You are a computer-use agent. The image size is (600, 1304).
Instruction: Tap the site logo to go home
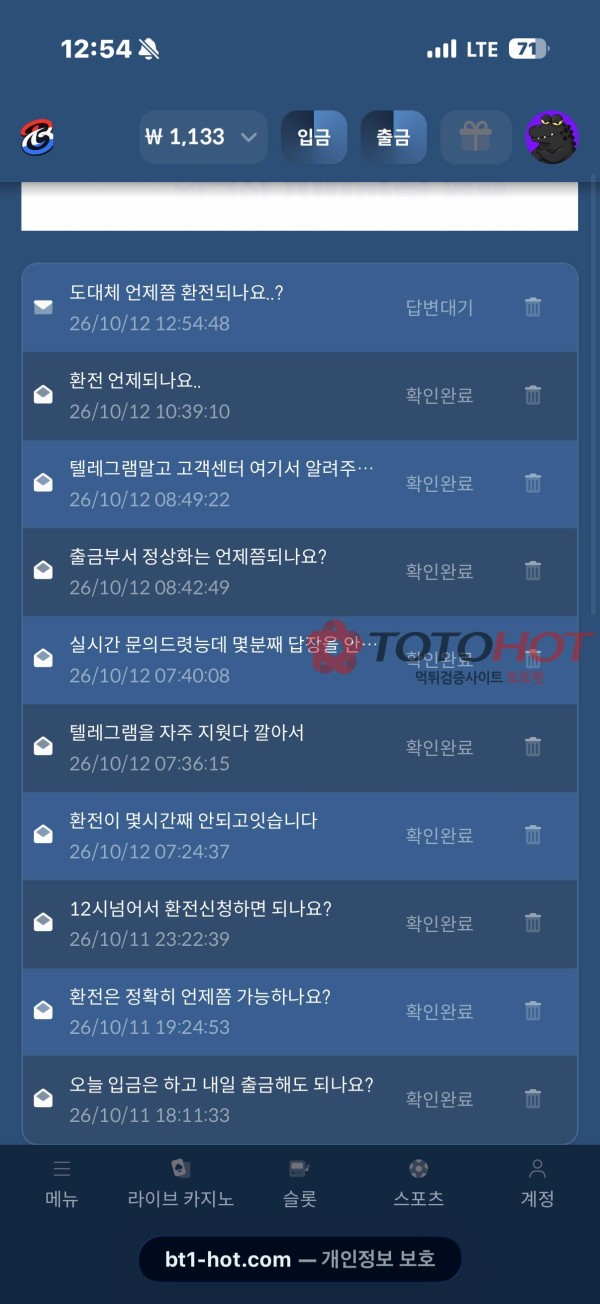[x=37, y=137]
